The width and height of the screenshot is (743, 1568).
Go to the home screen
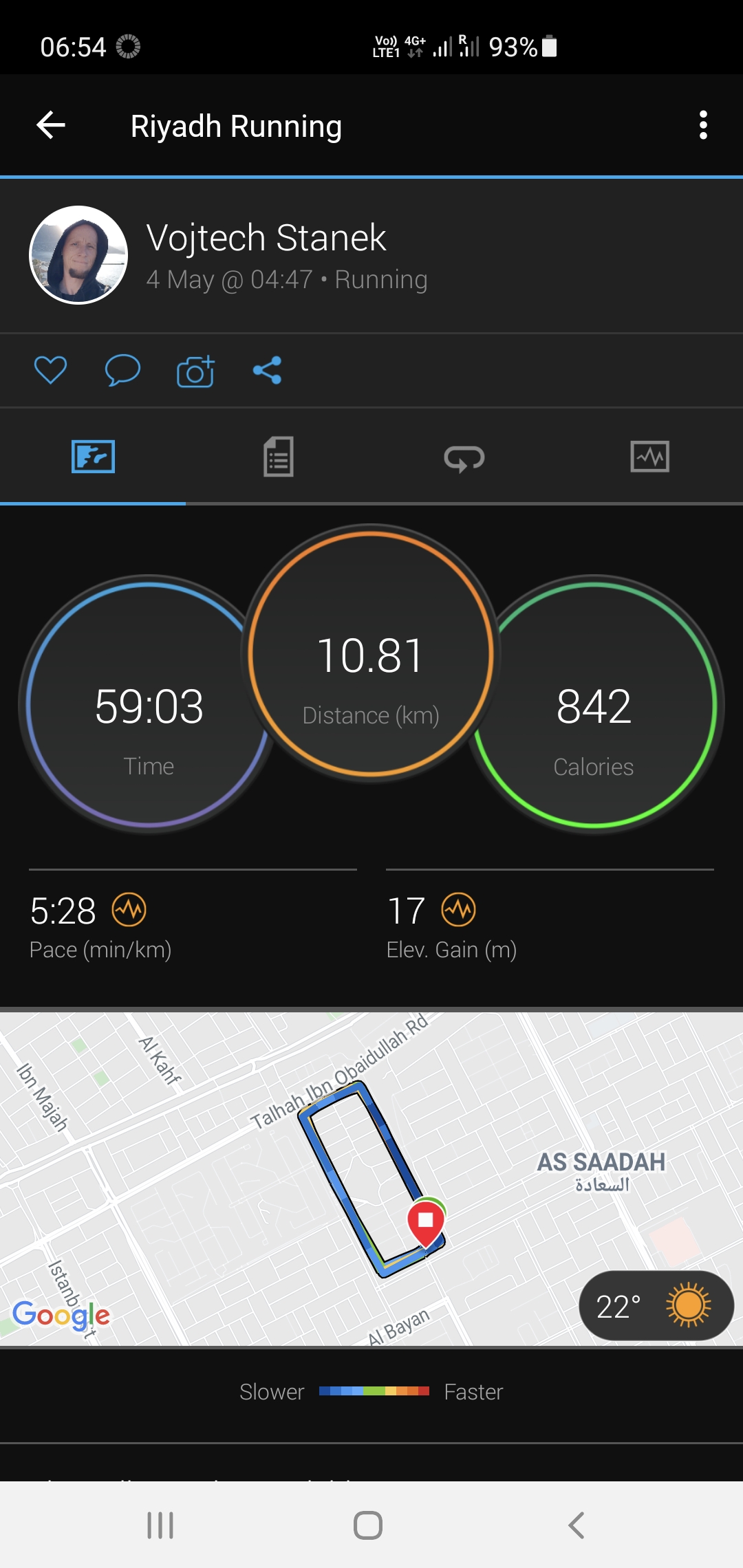click(368, 1525)
